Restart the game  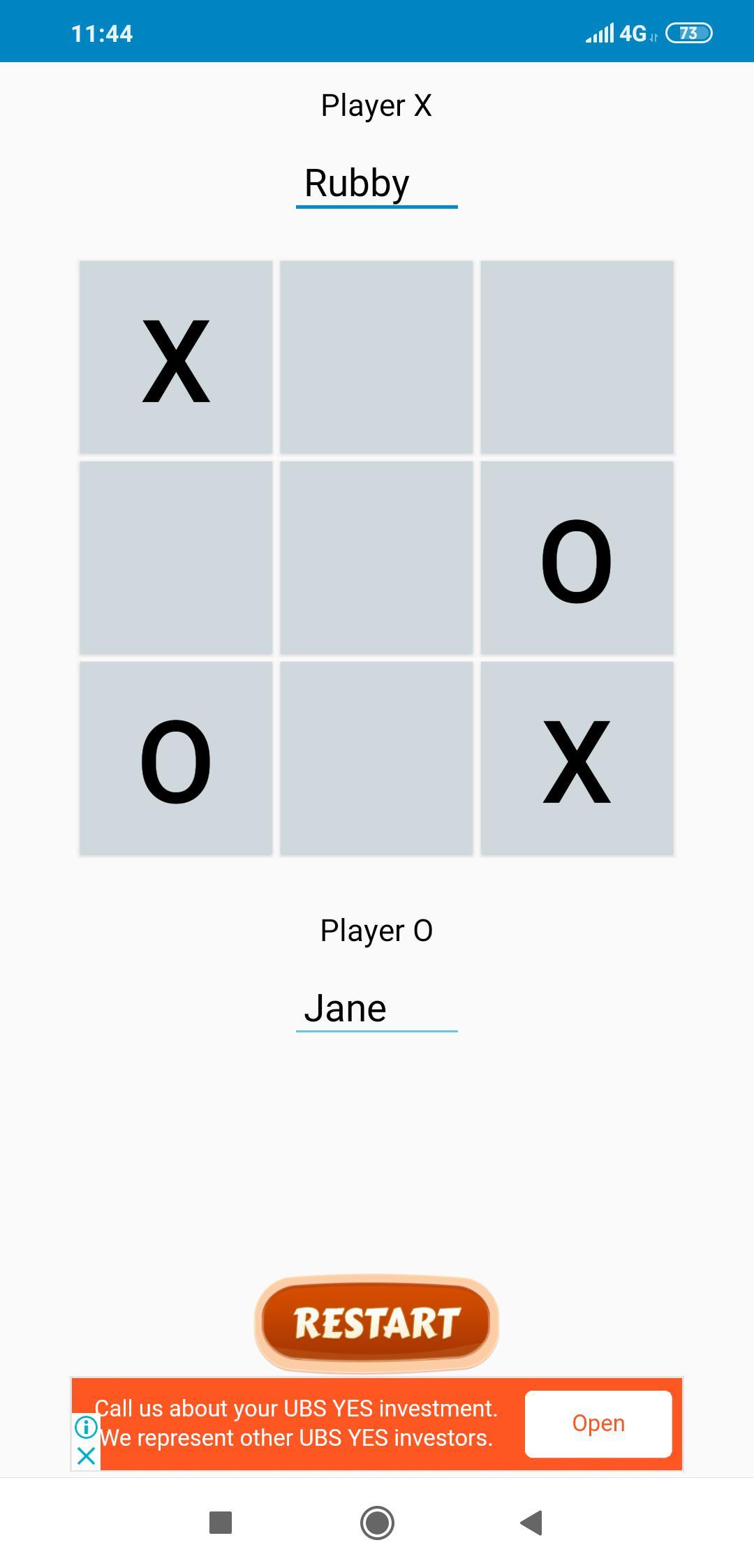point(376,1323)
